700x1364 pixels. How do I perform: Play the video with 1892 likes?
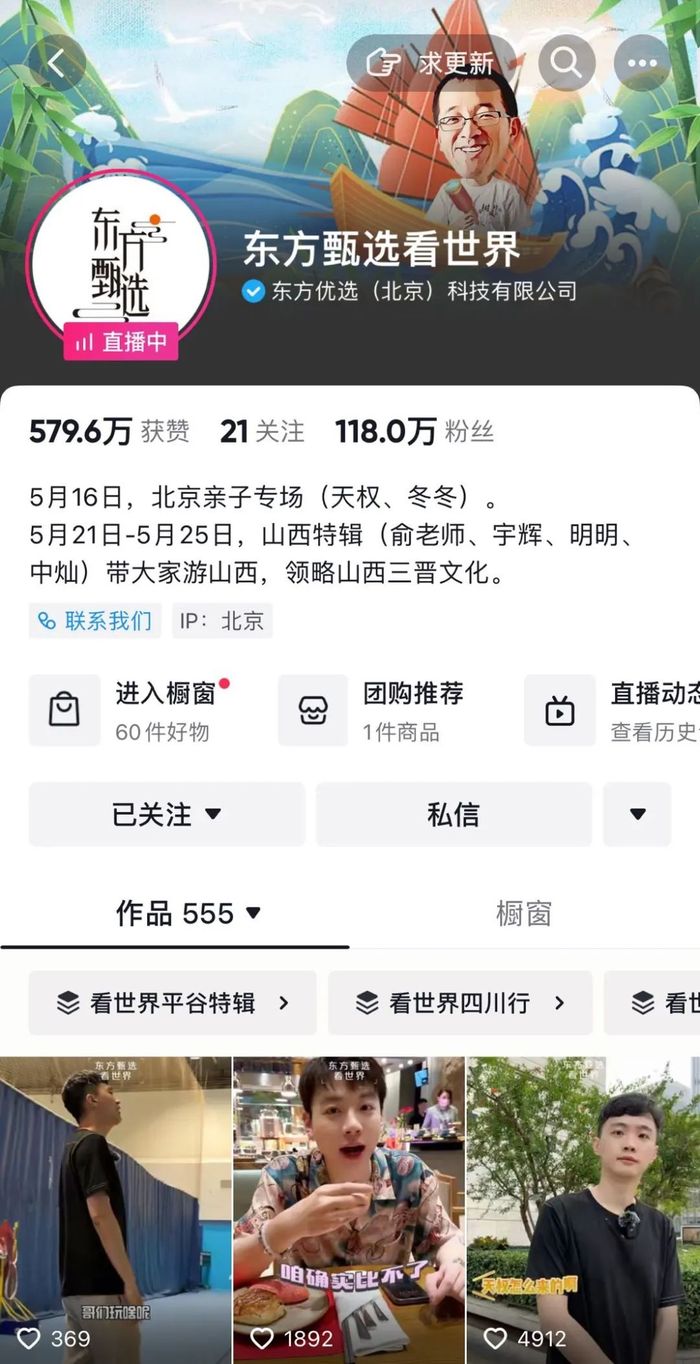348,1200
